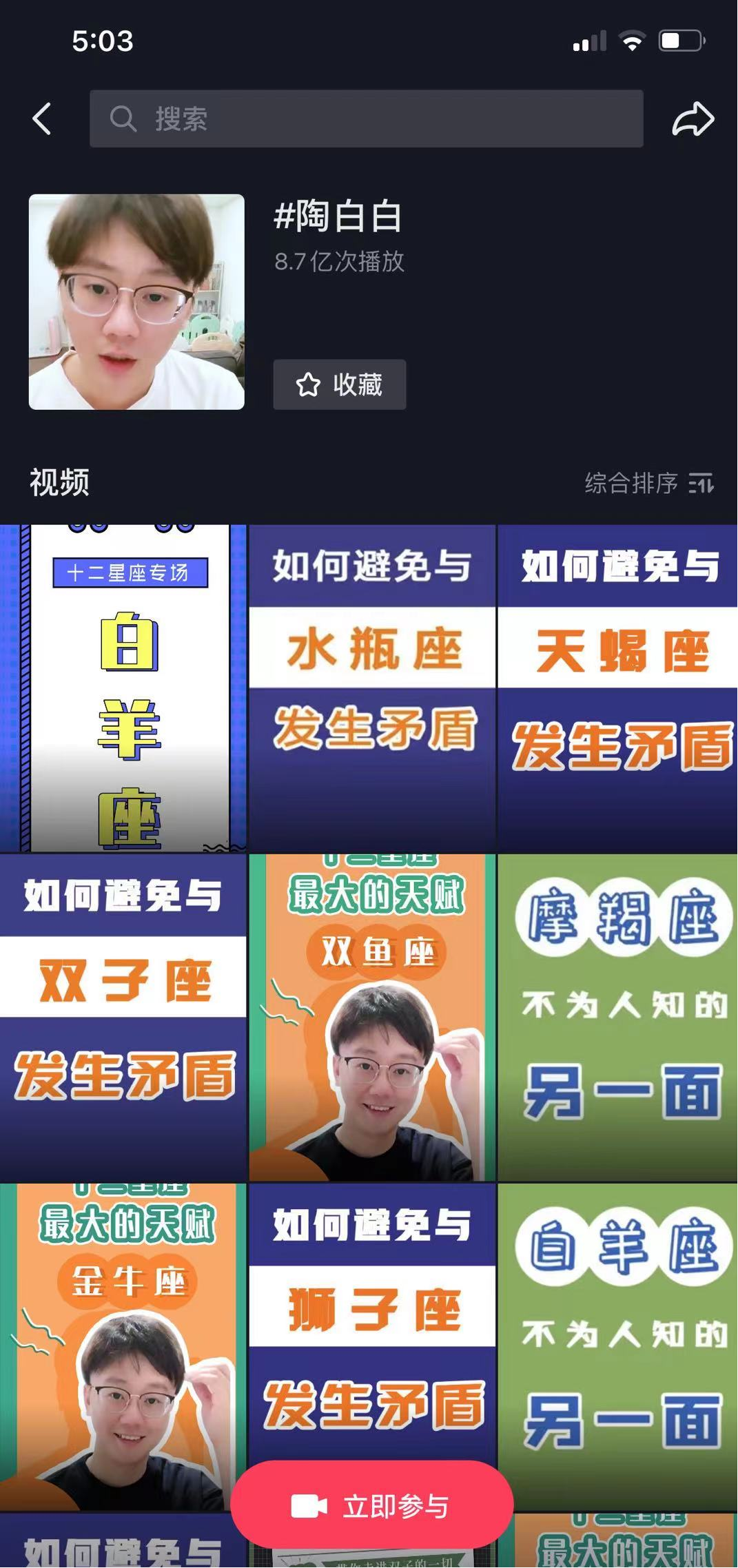Tap 立即参与 to join the topic

coord(372,1506)
